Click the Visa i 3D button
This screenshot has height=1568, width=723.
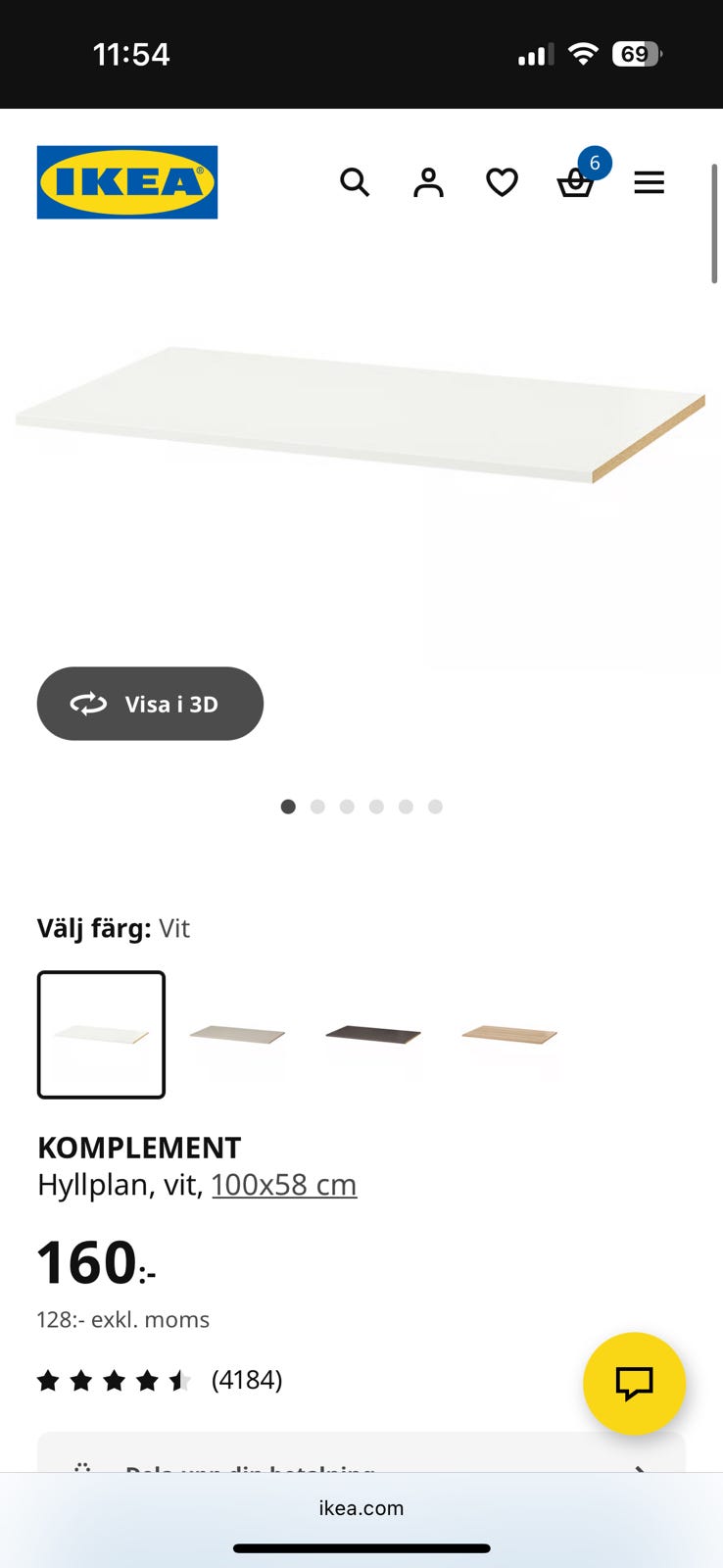coord(149,704)
